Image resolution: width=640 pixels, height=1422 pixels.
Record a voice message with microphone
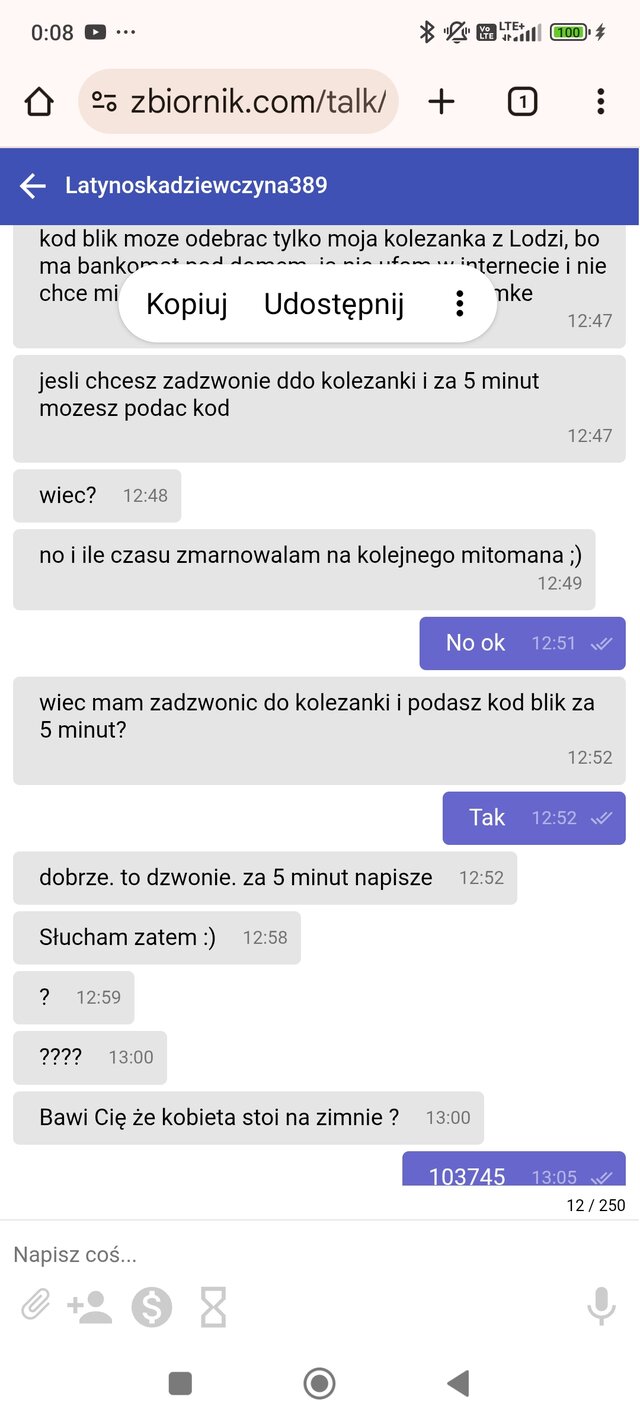pyautogui.click(x=601, y=1306)
